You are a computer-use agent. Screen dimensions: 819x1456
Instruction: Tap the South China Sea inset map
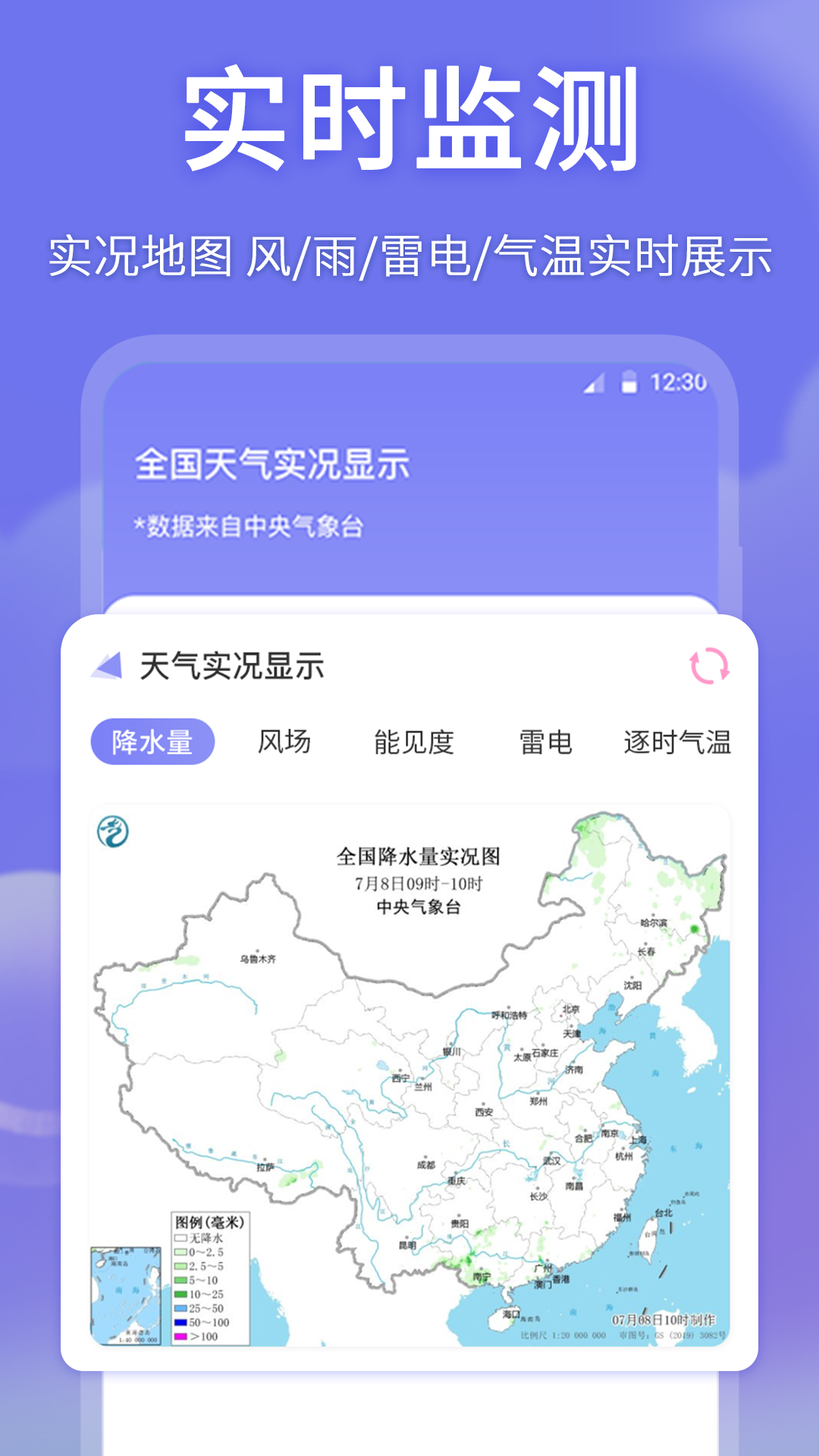click(125, 1295)
